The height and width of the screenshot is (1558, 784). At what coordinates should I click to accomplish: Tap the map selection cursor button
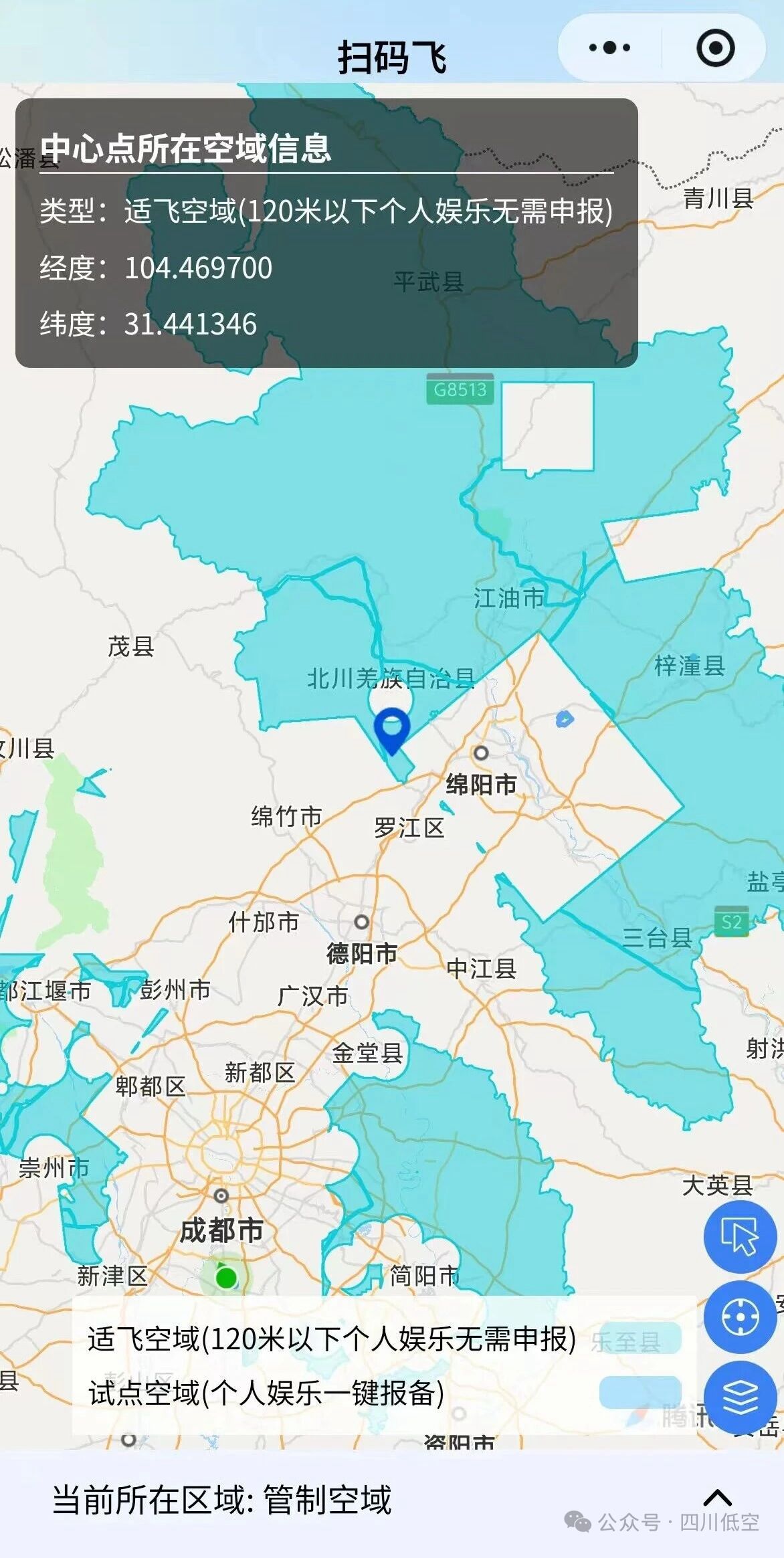pos(739,1236)
